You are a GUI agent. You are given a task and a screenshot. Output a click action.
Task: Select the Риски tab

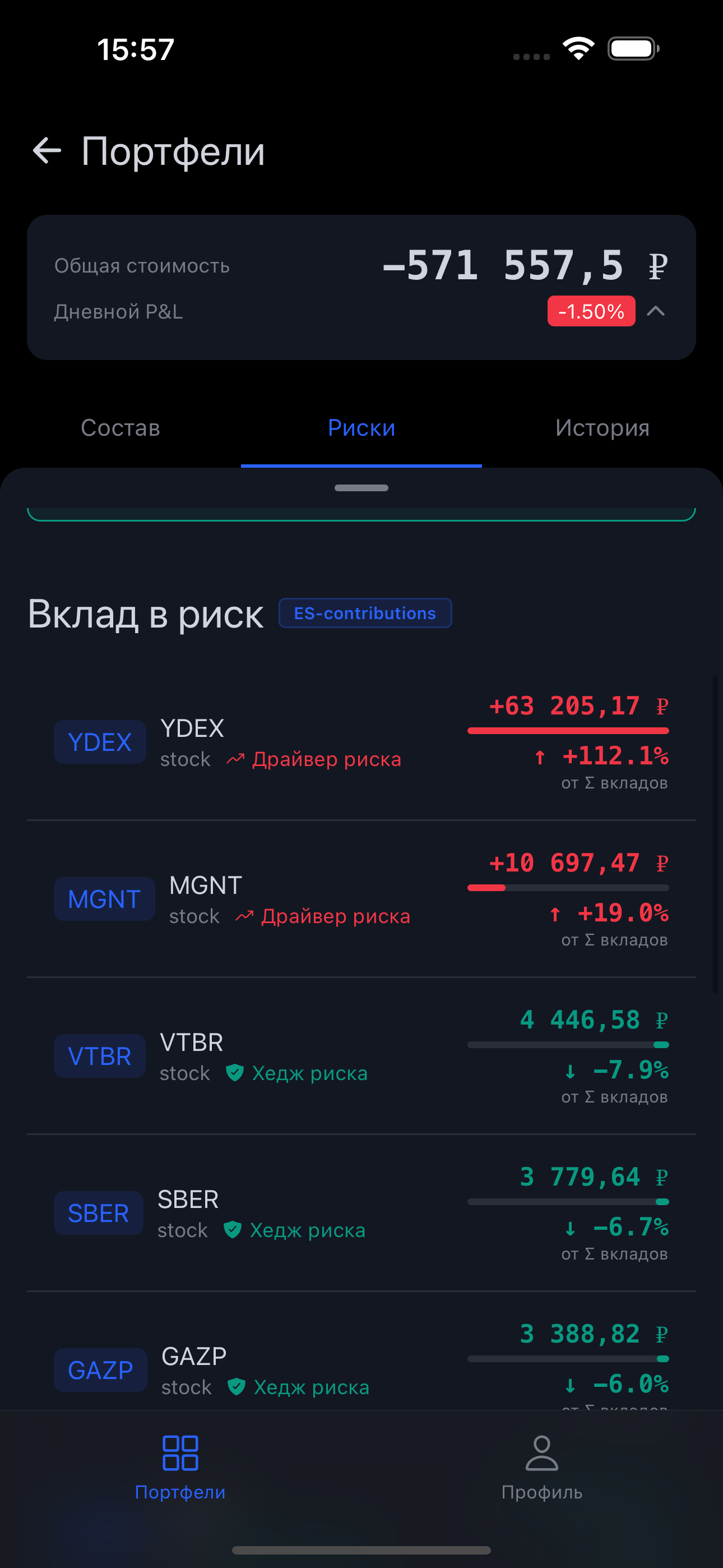pyautogui.click(x=361, y=428)
